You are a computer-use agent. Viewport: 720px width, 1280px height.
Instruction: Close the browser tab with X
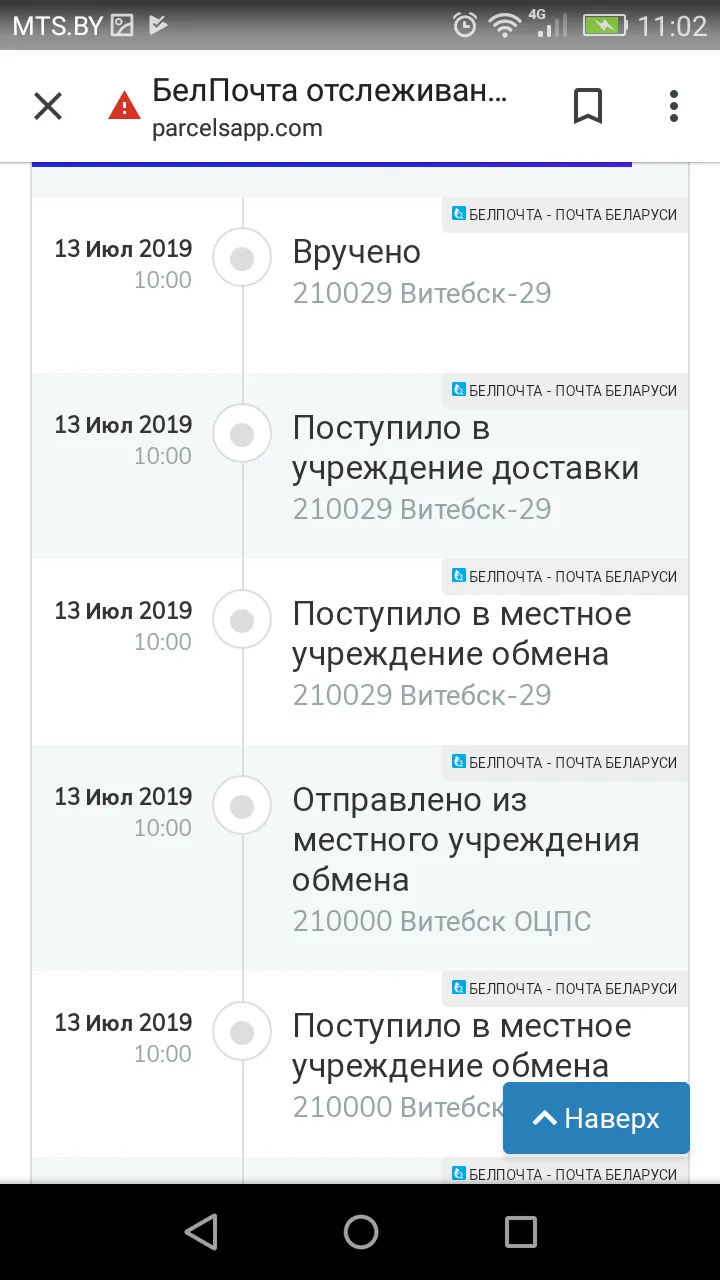tap(48, 106)
